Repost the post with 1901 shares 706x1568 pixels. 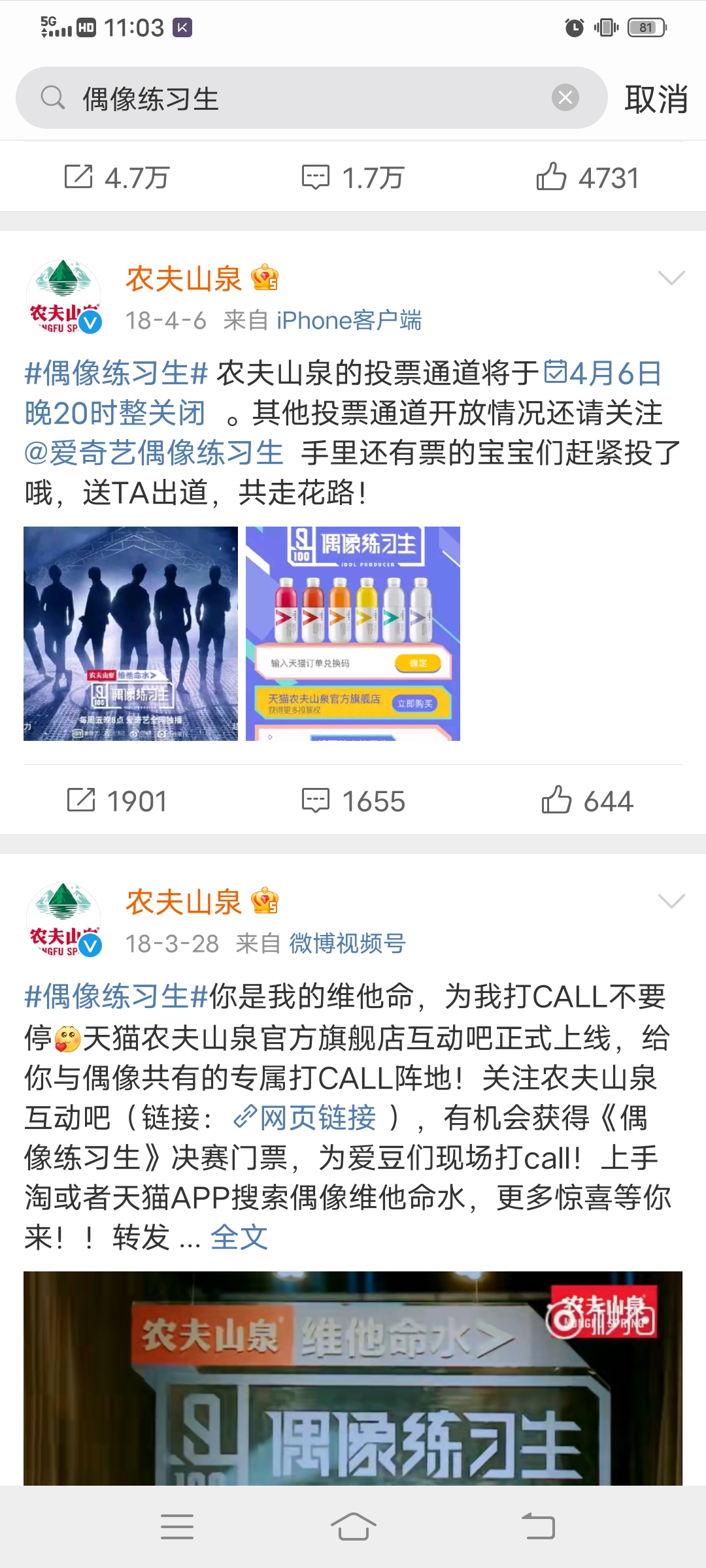(x=118, y=801)
